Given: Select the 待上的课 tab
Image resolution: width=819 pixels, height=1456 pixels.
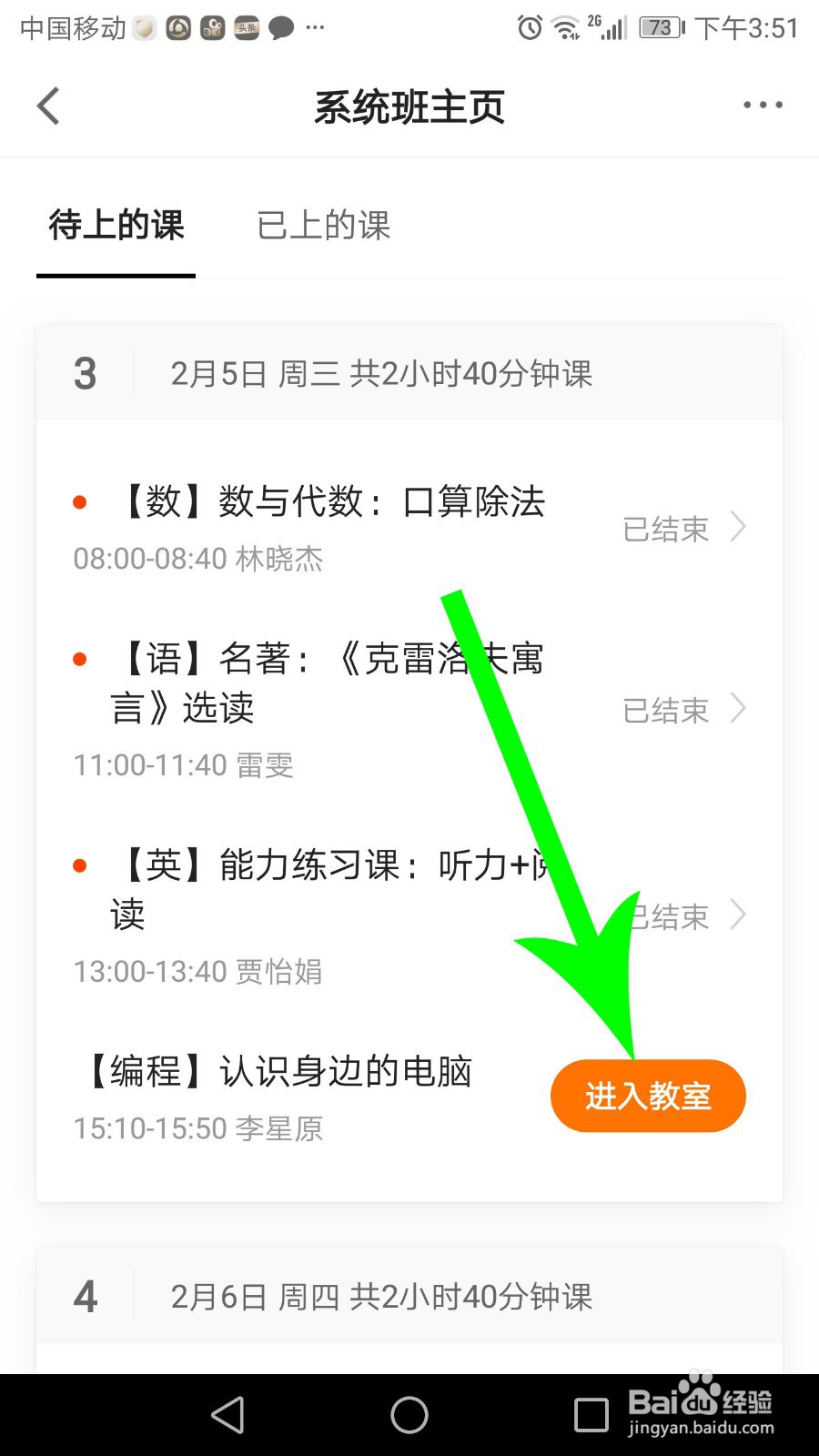Looking at the screenshot, I should point(116,226).
